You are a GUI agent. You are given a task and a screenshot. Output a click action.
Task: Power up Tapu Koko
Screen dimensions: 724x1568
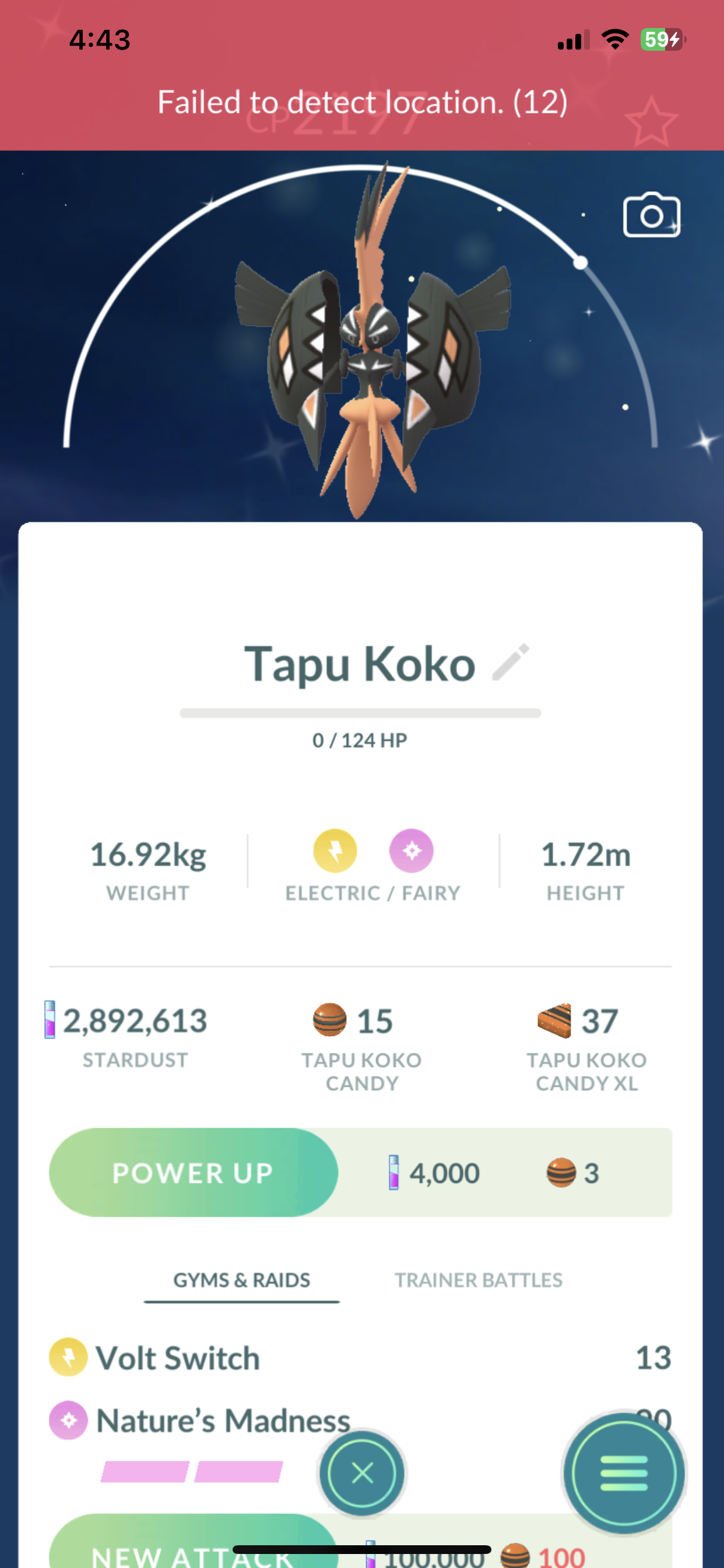point(194,1172)
